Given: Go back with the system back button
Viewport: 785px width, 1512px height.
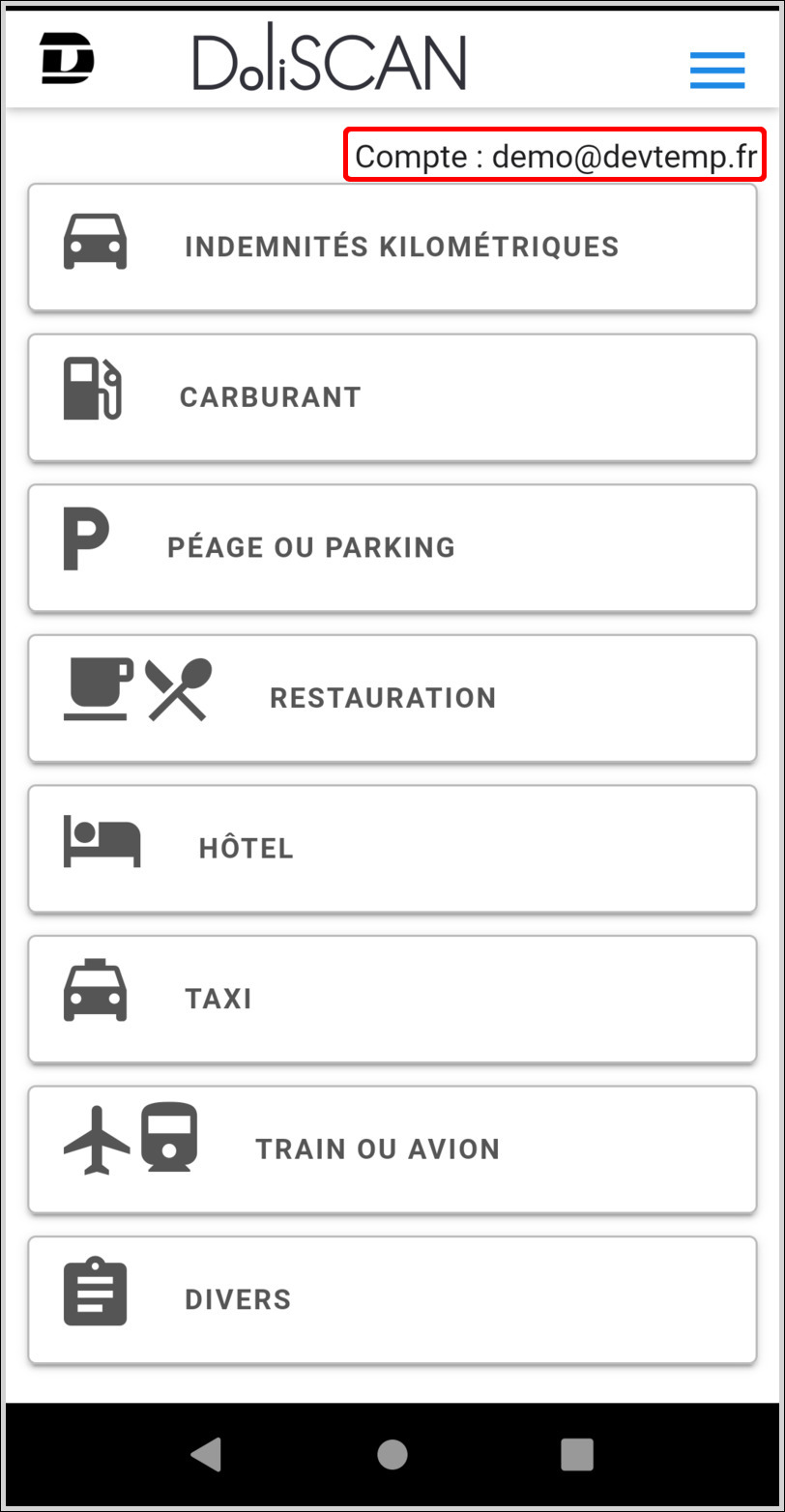Looking at the screenshot, I should [x=206, y=1454].
